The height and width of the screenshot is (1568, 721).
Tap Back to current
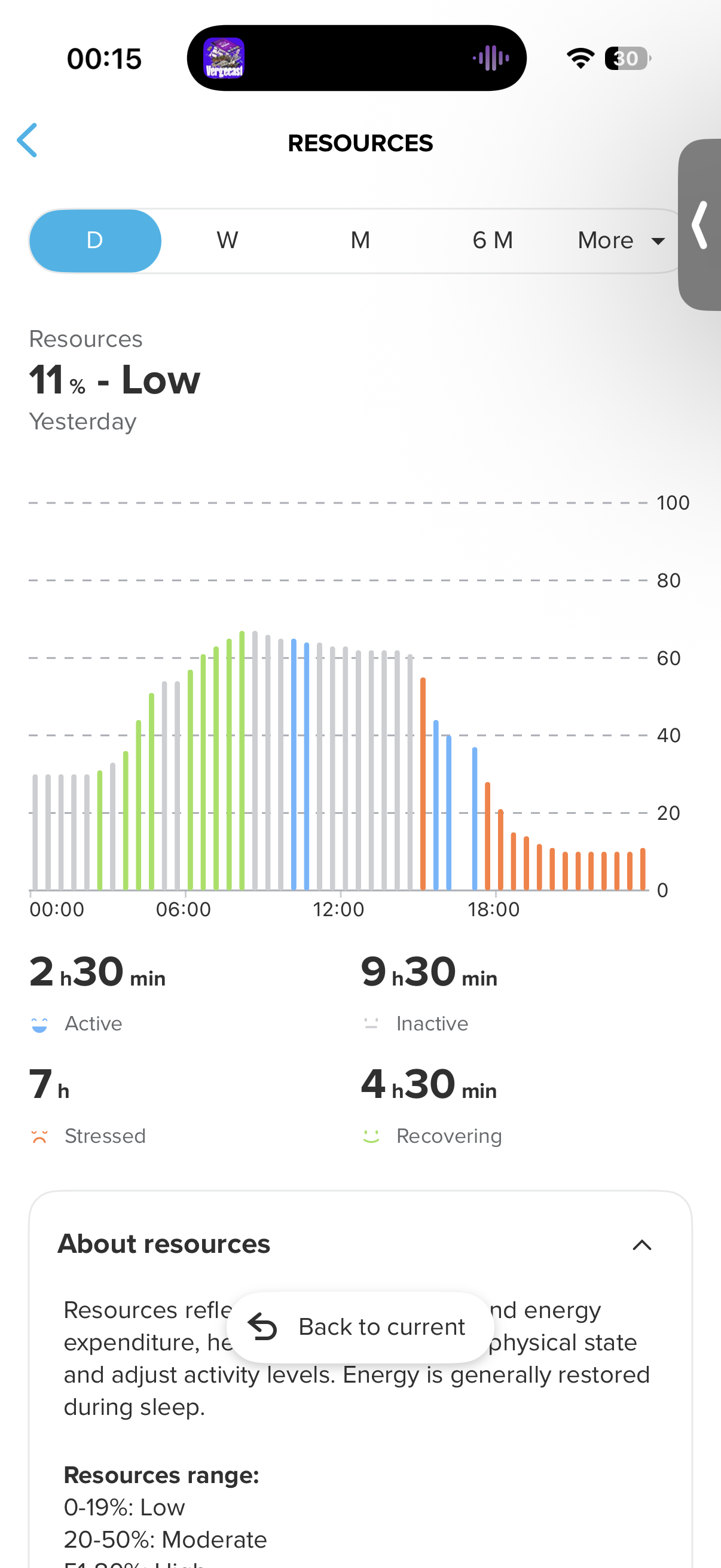click(x=360, y=1327)
